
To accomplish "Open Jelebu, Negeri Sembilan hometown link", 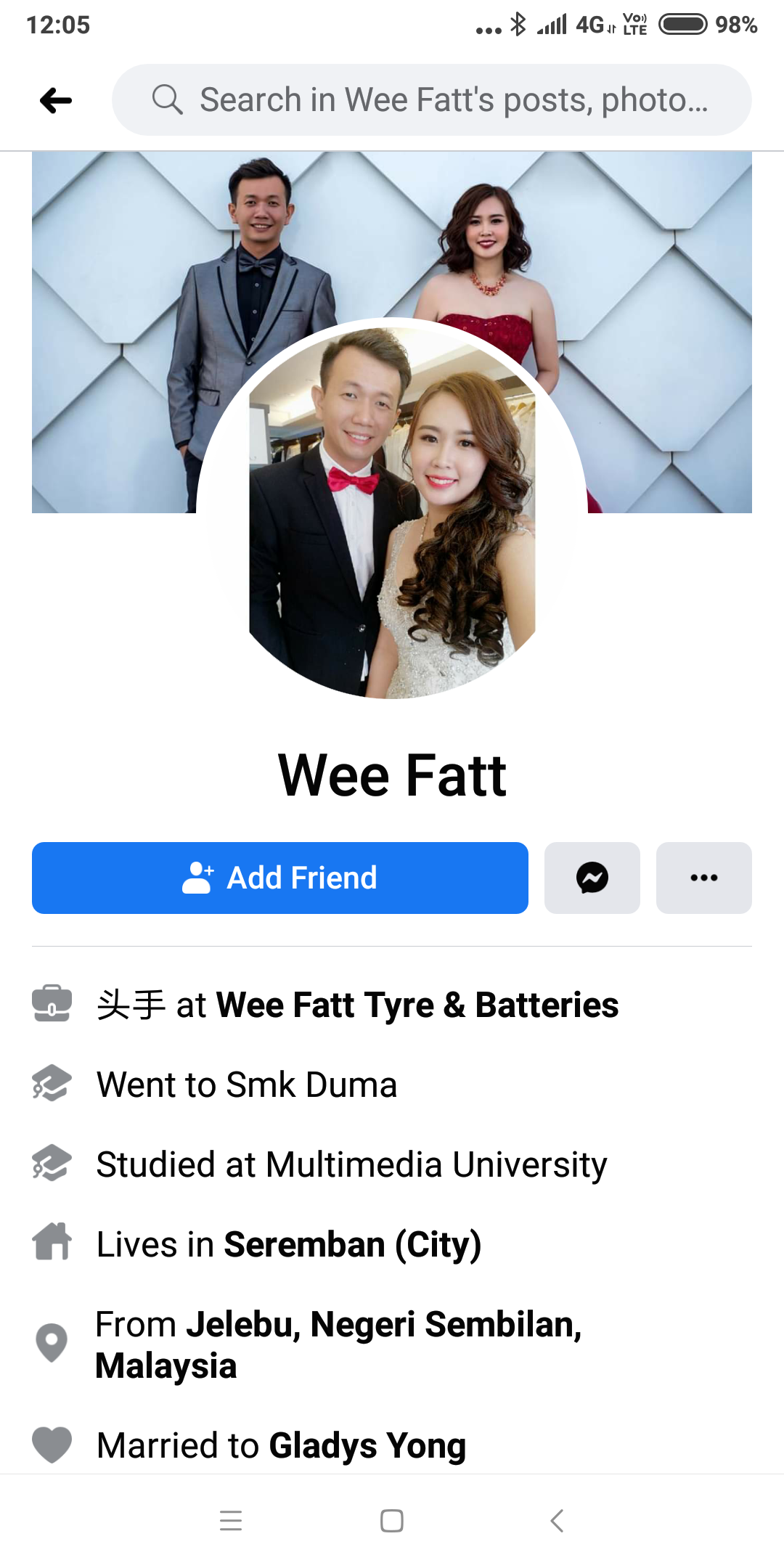I will point(383,1326).
